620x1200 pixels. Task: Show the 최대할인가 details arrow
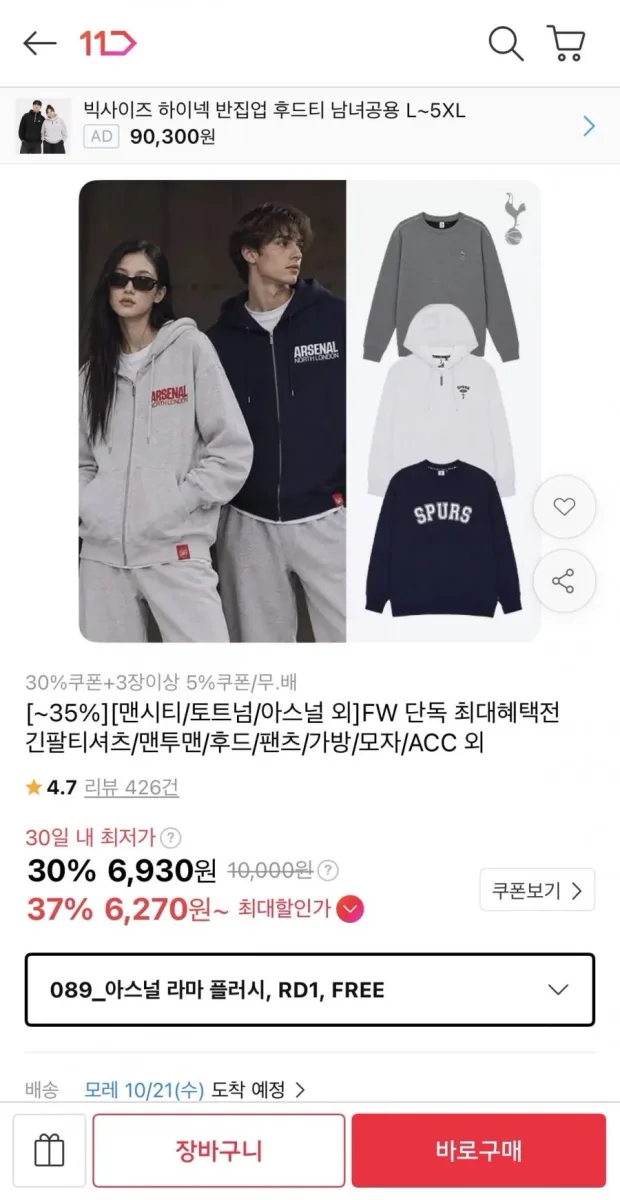[x=351, y=909]
